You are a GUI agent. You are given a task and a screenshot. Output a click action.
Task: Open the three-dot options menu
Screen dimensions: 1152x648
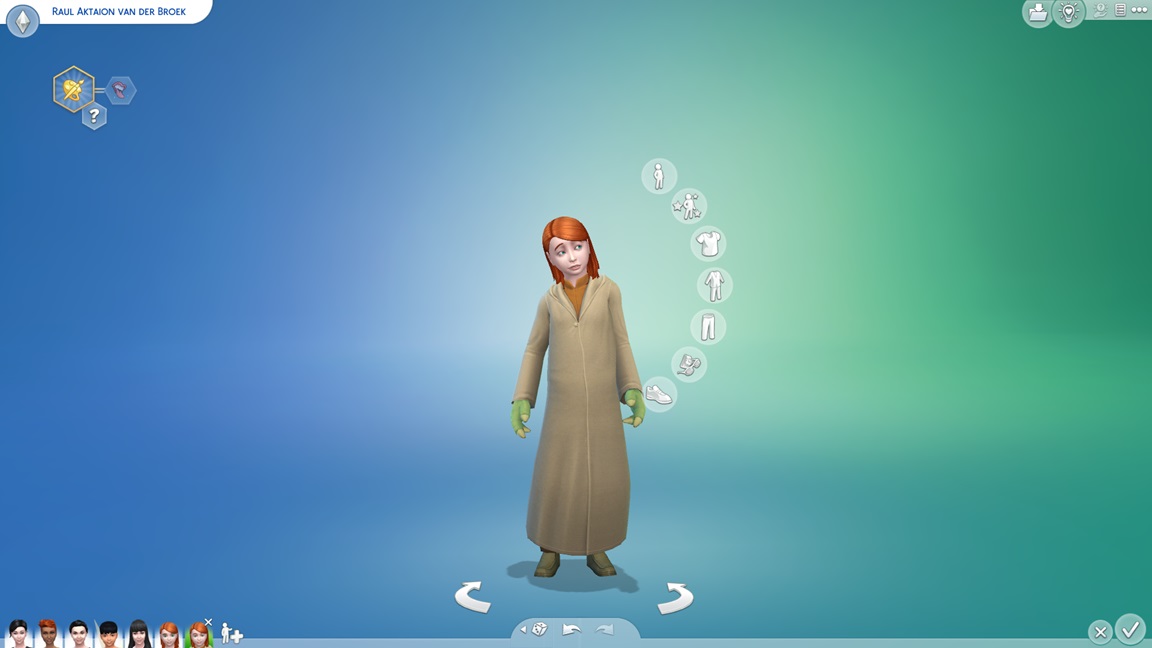coord(1139,10)
